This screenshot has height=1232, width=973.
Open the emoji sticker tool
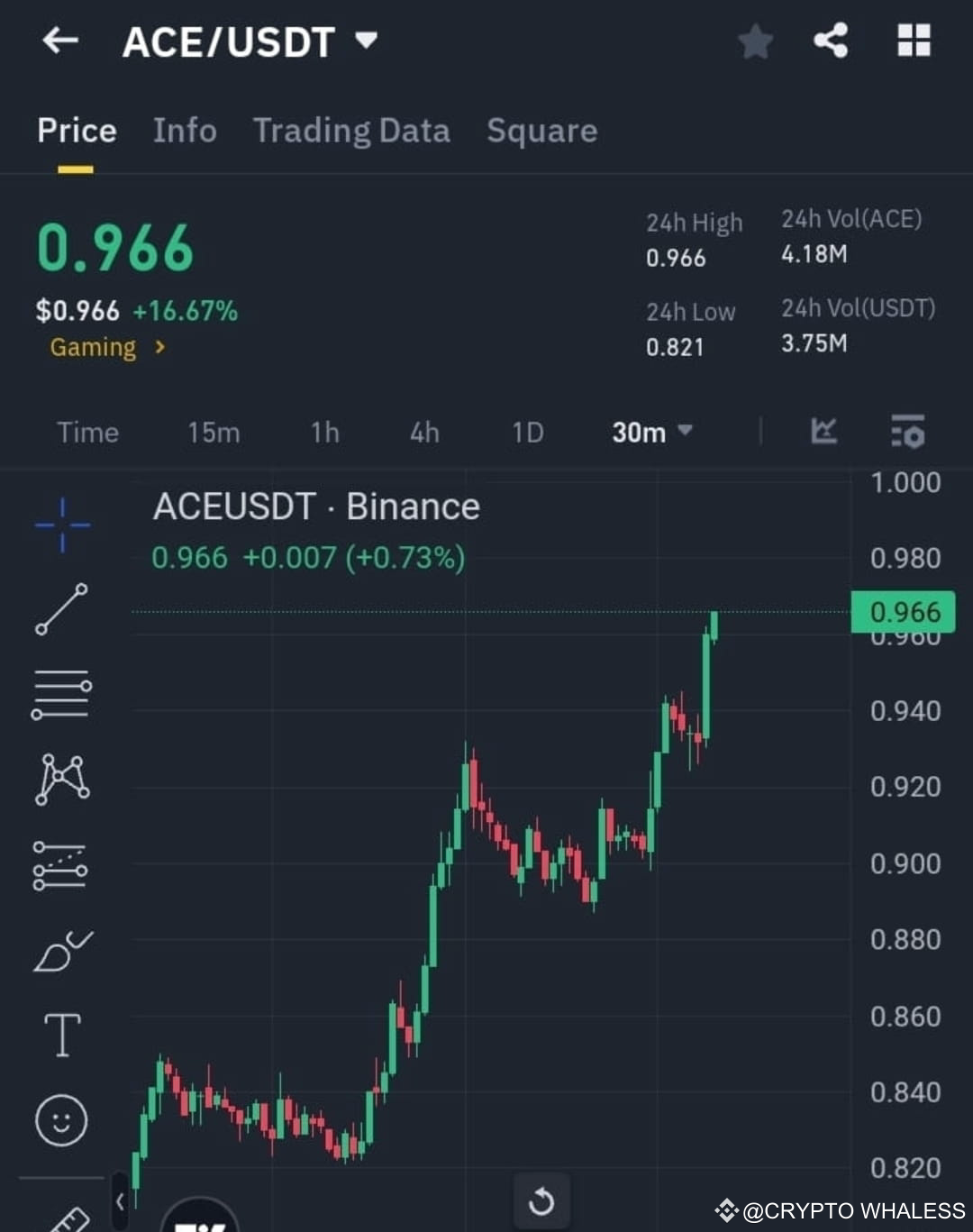61,1122
